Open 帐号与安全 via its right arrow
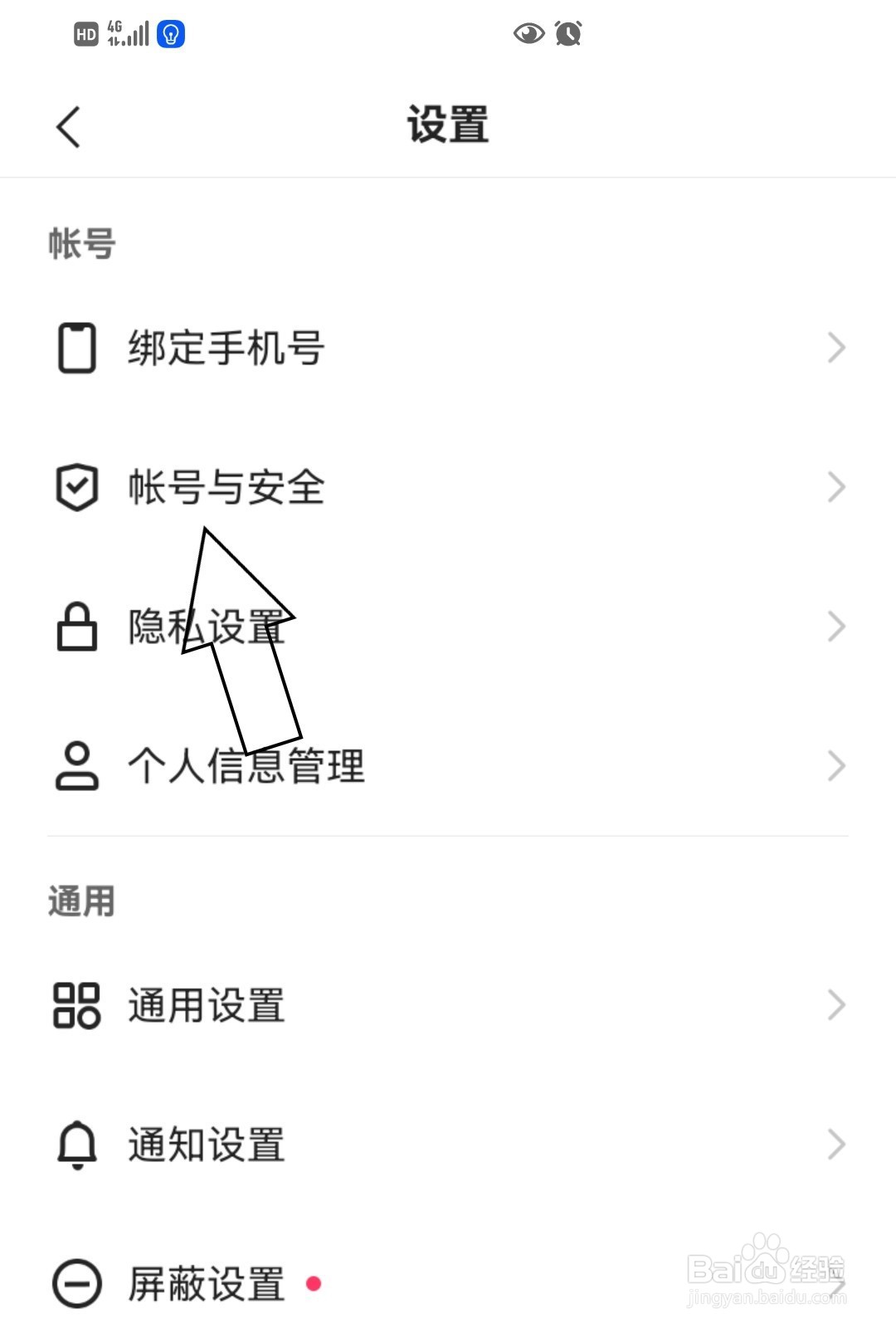 (835, 487)
